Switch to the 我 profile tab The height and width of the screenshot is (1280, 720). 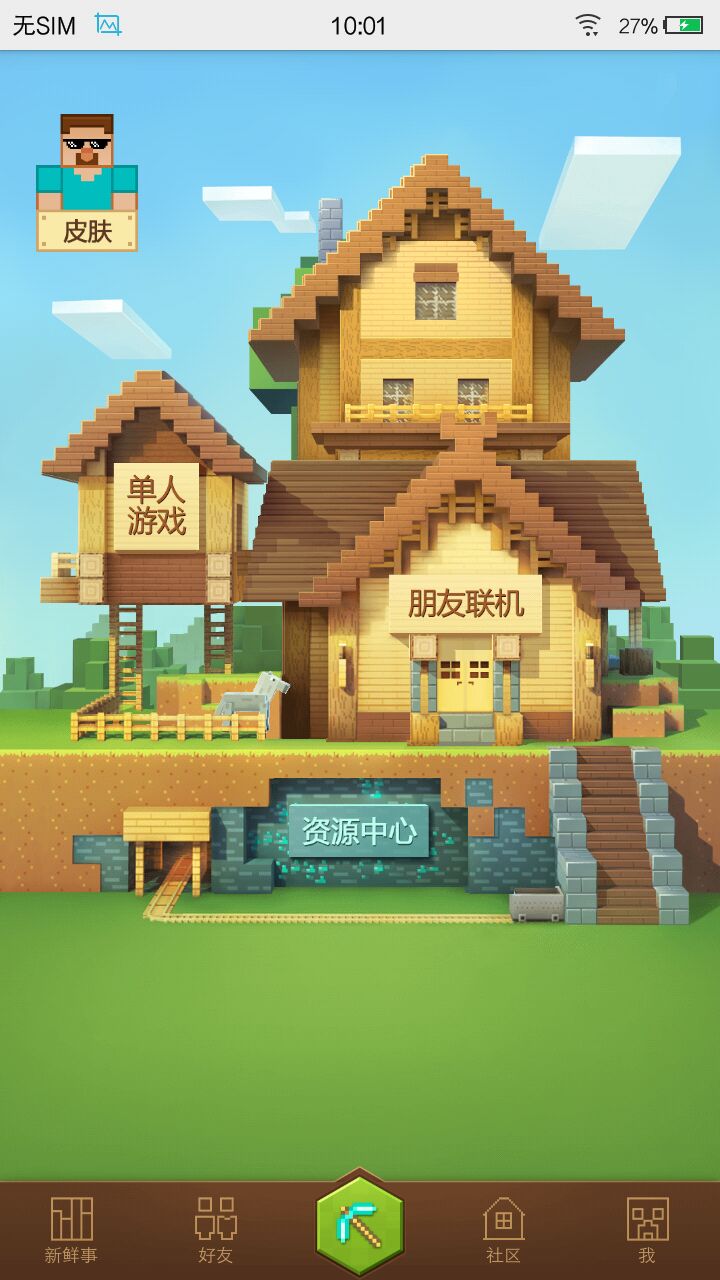pos(647,1230)
